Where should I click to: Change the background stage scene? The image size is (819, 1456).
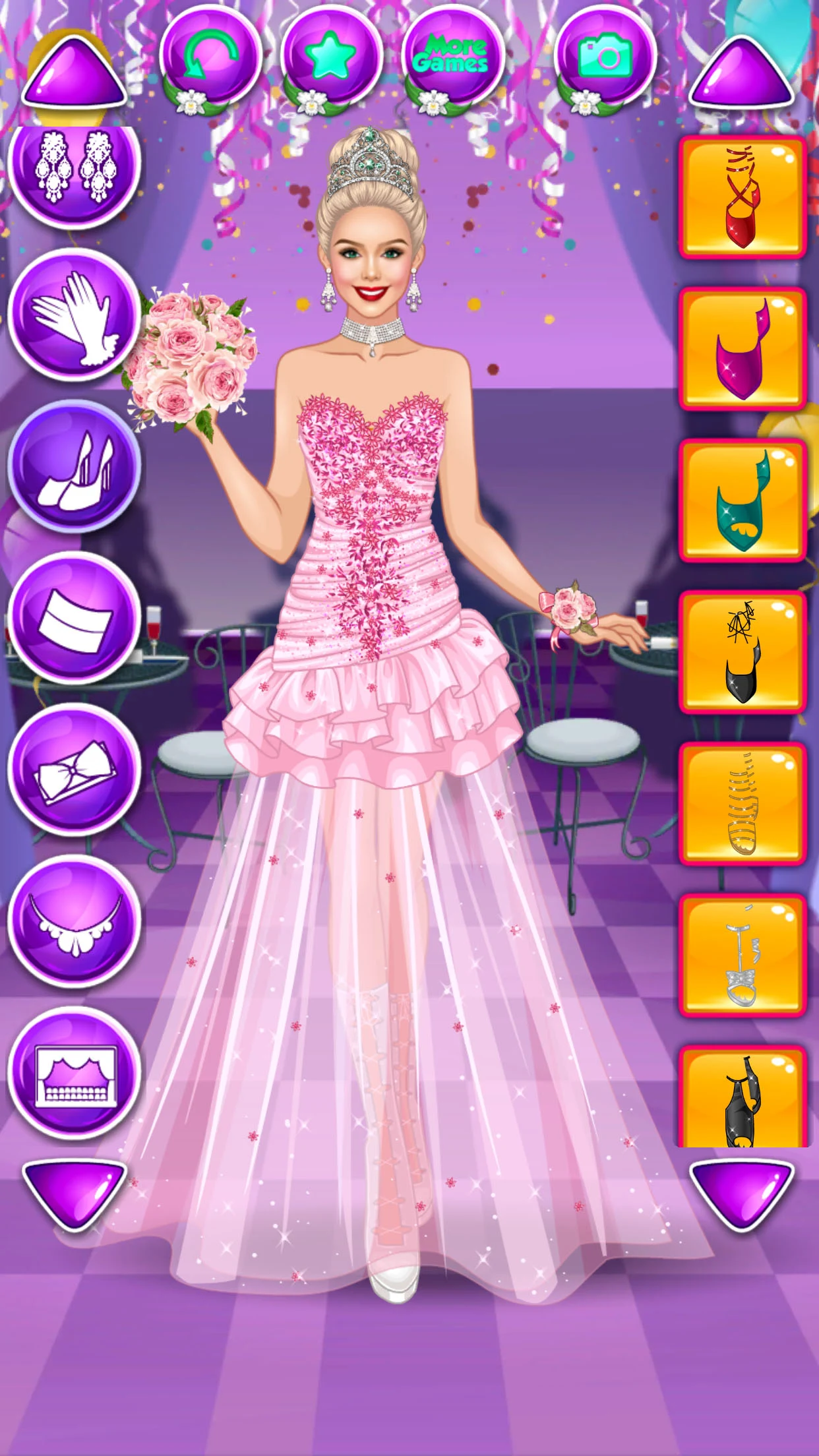(75, 1073)
